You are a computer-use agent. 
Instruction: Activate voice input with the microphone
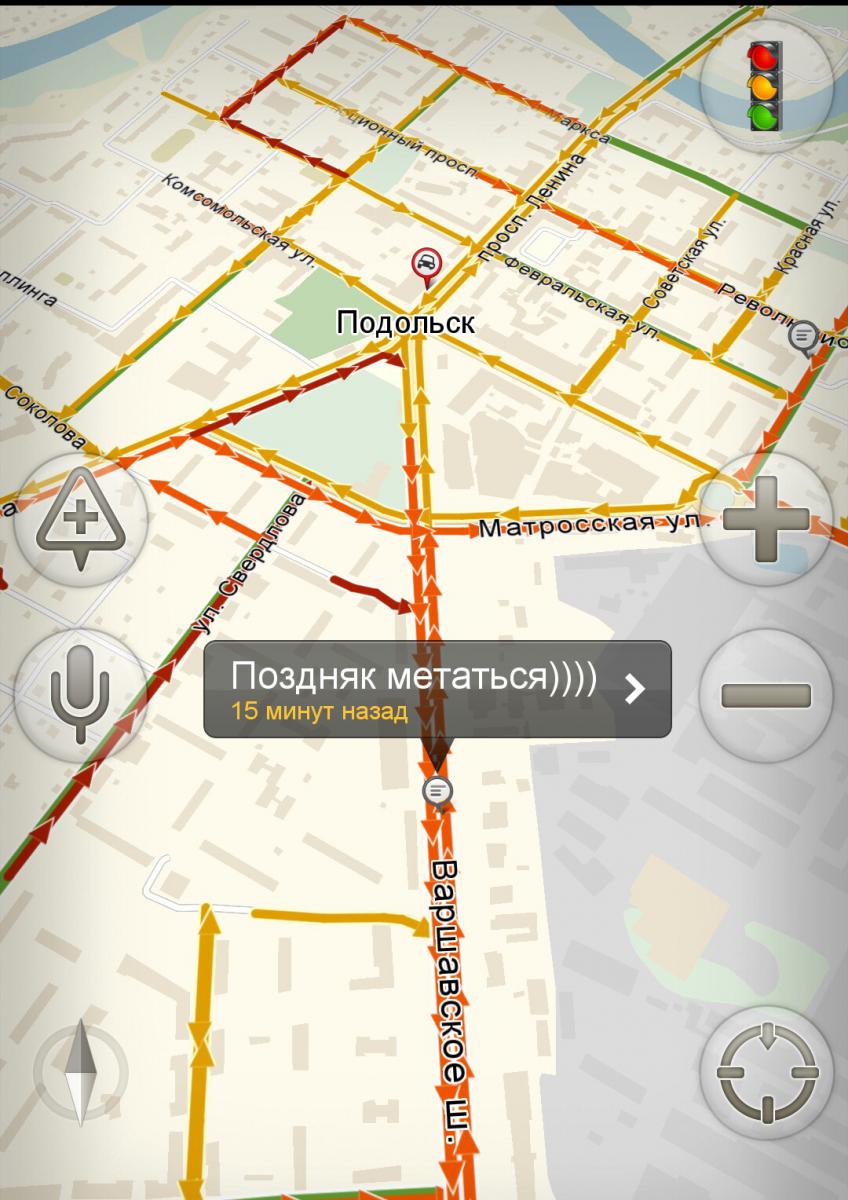81,695
